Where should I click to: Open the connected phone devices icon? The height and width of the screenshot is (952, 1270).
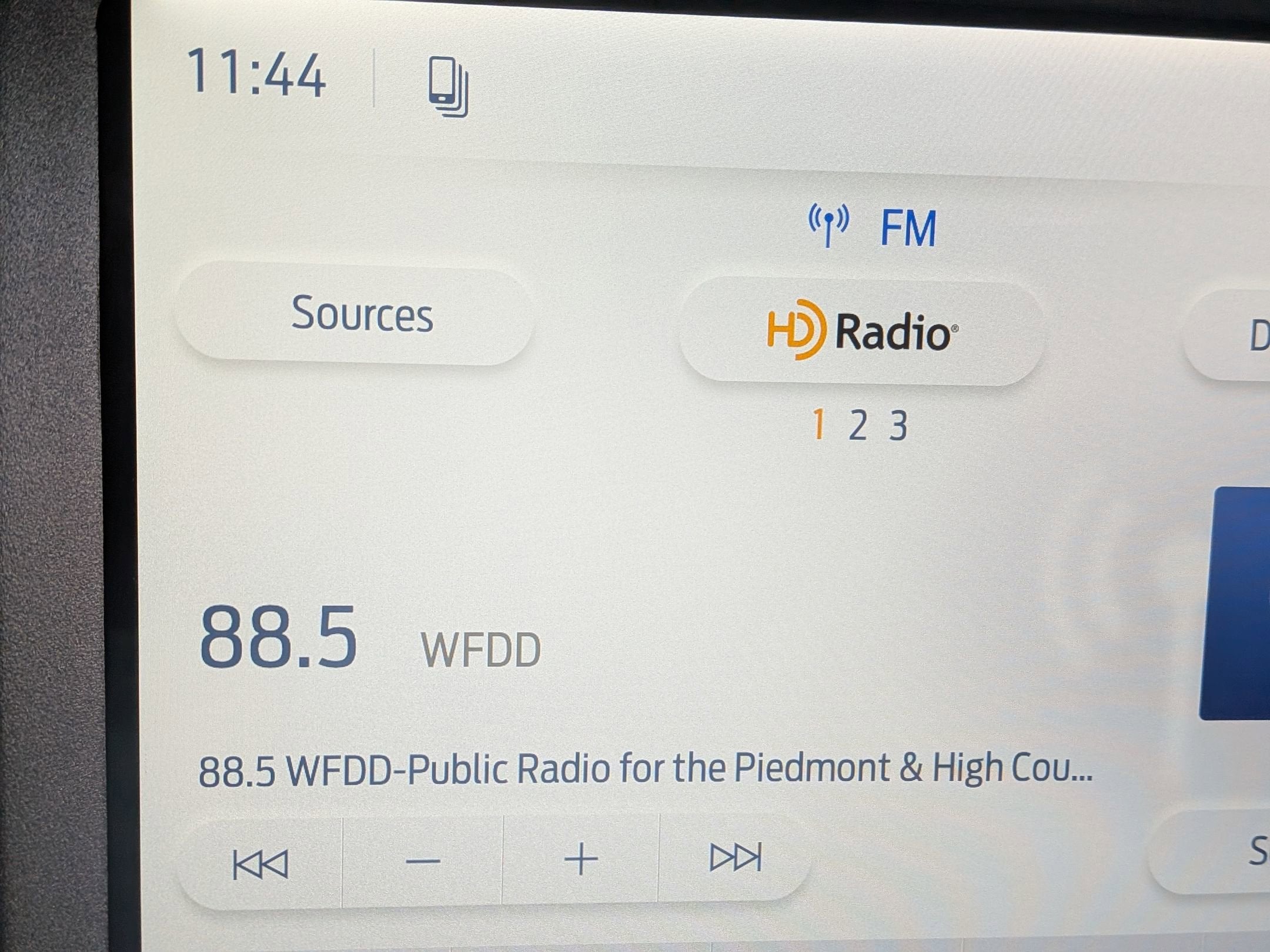click(448, 86)
